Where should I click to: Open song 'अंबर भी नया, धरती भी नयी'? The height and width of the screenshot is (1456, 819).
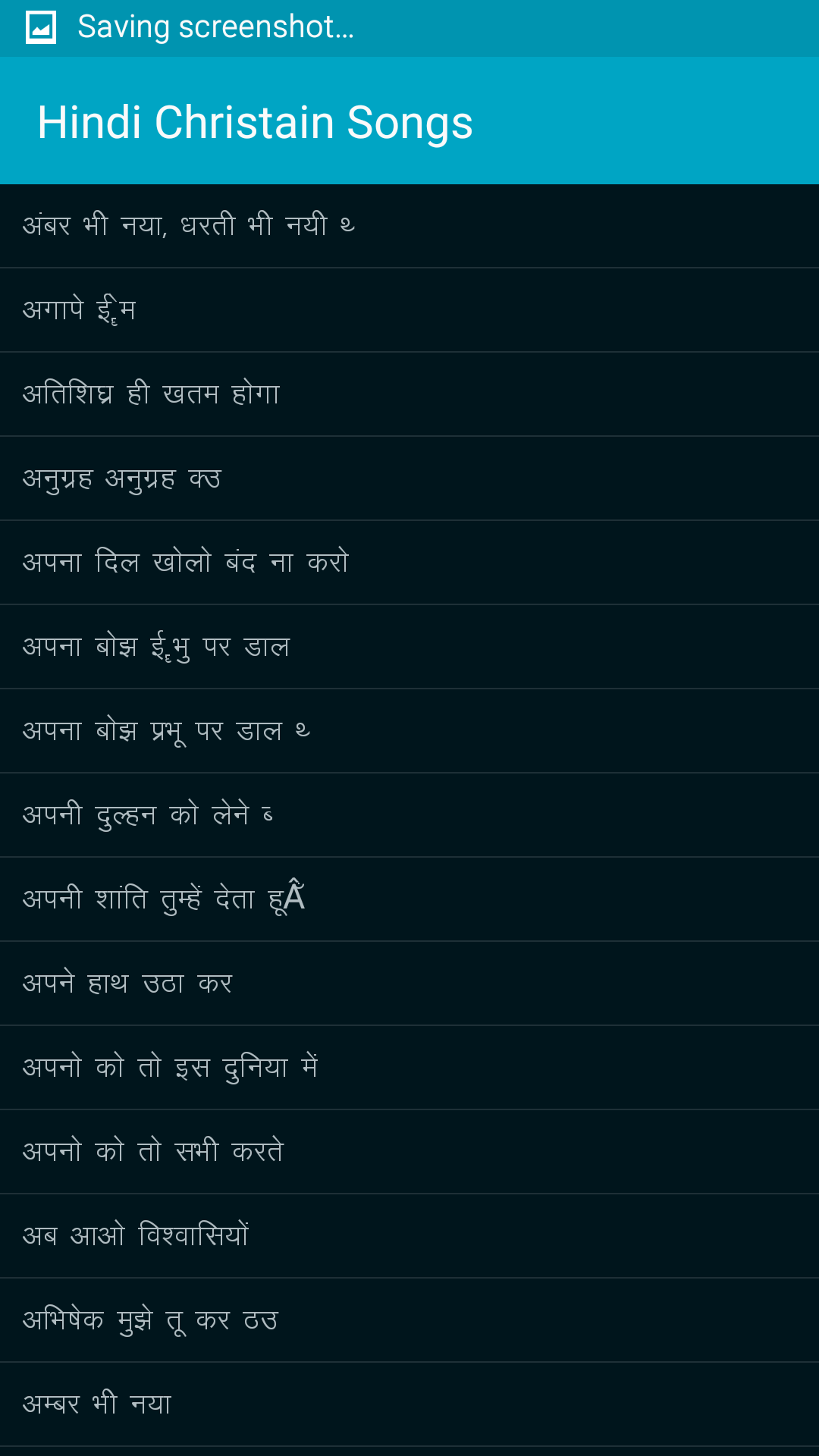coord(190,226)
